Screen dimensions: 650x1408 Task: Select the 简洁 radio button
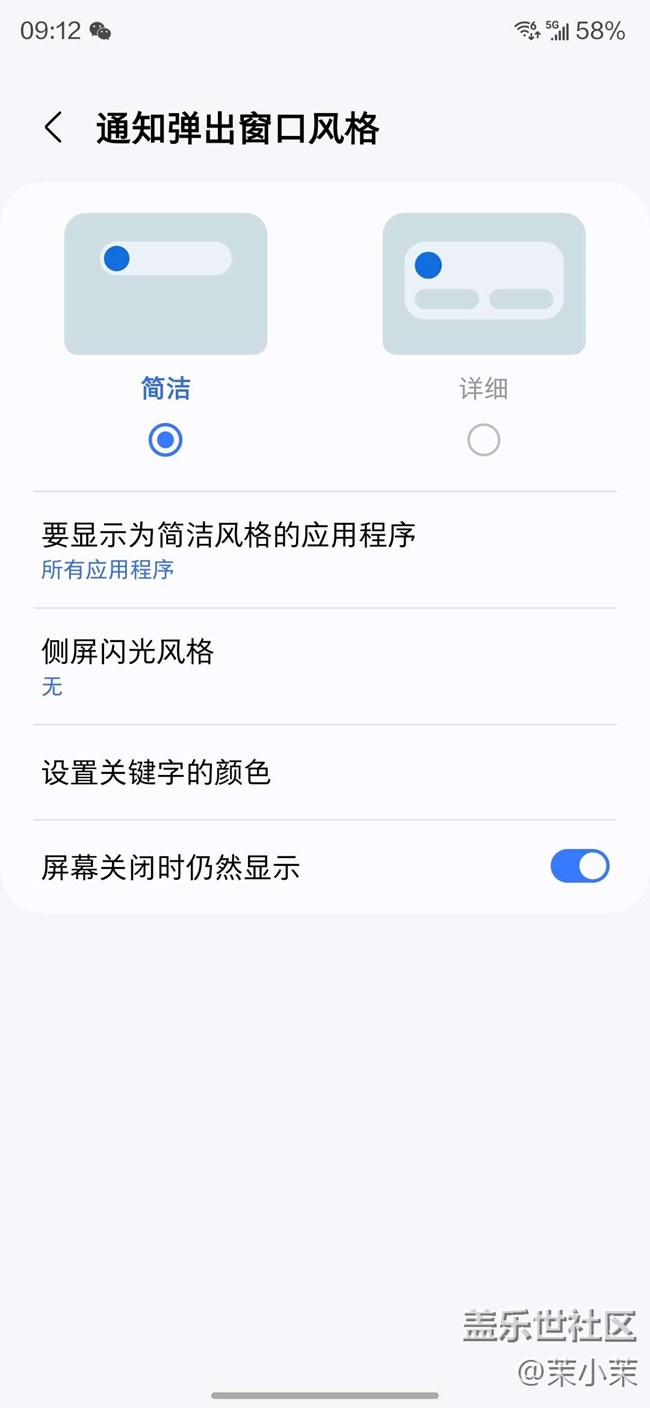point(165,440)
